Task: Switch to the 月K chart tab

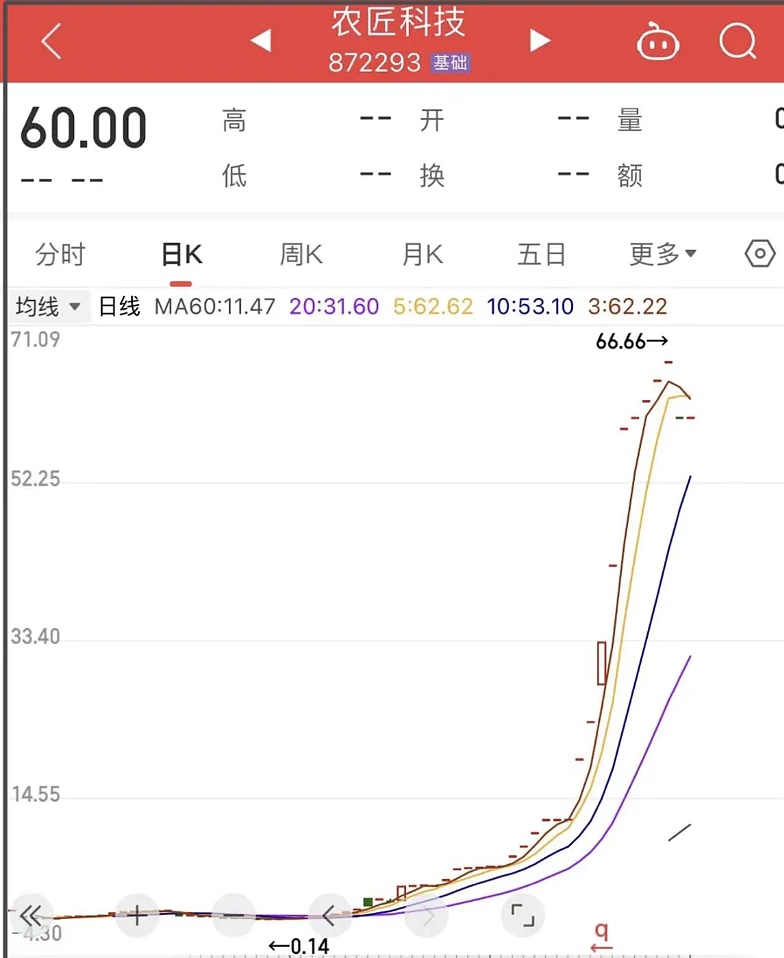Action: click(422, 255)
